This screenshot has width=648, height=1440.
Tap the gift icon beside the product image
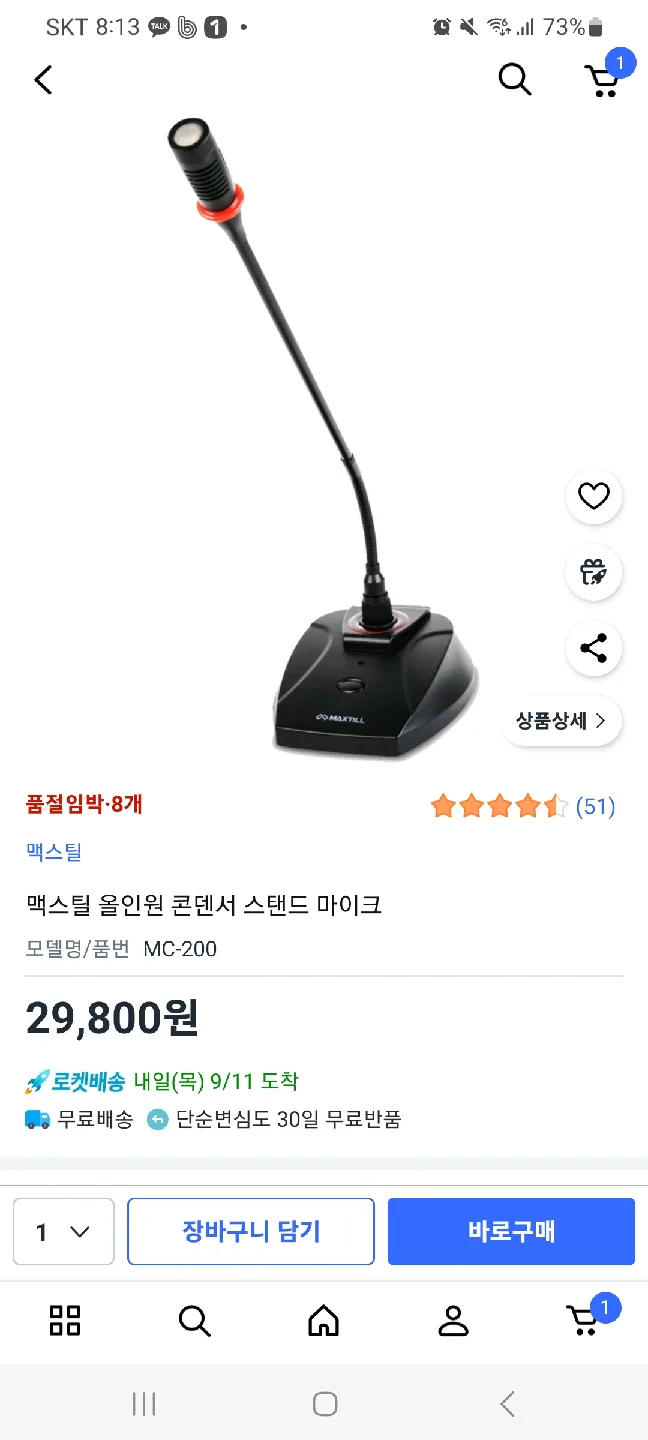pos(594,572)
